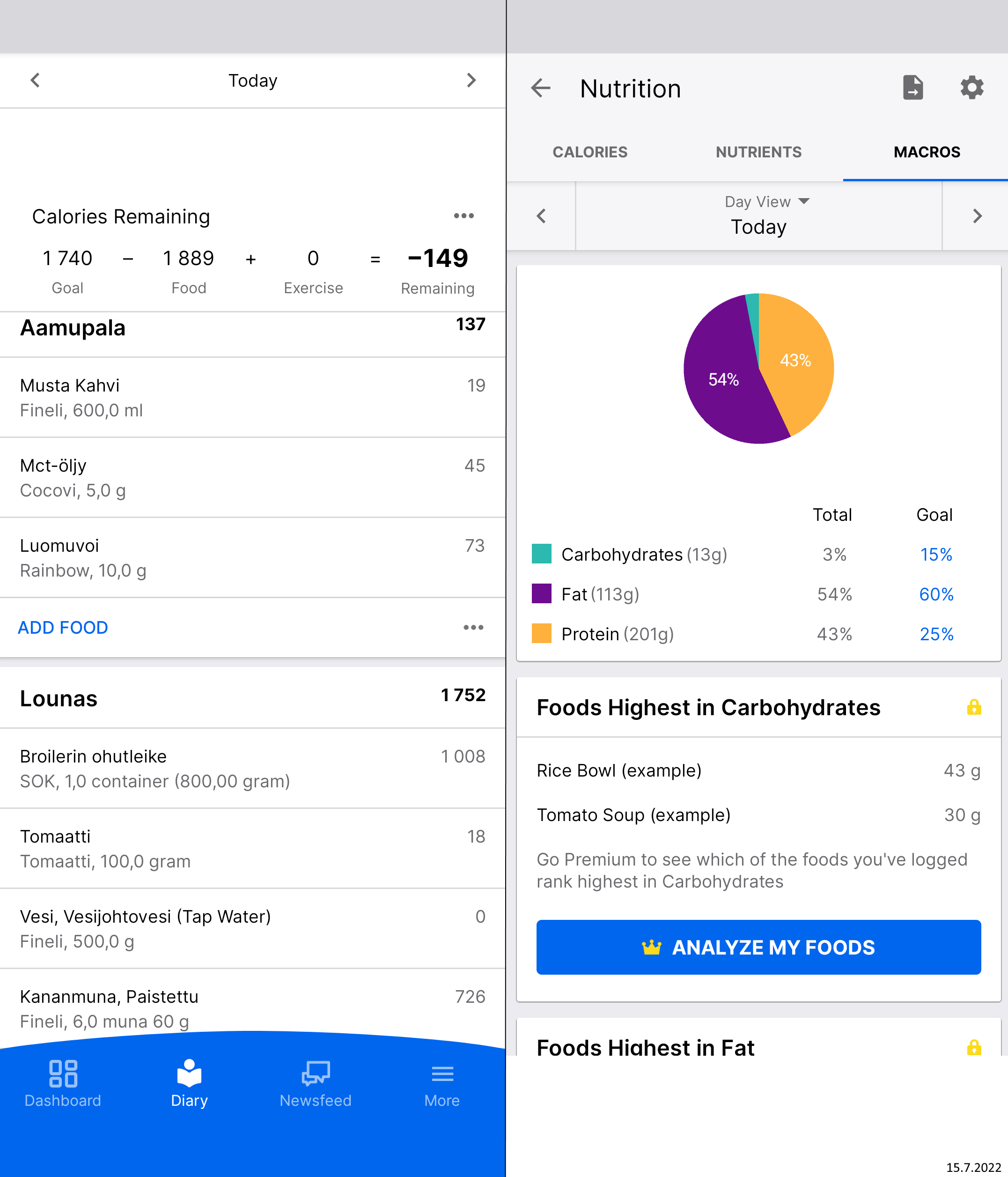Go to next day in Nutrition view
Viewport: 1008px width, 1177px height.
coord(977,216)
